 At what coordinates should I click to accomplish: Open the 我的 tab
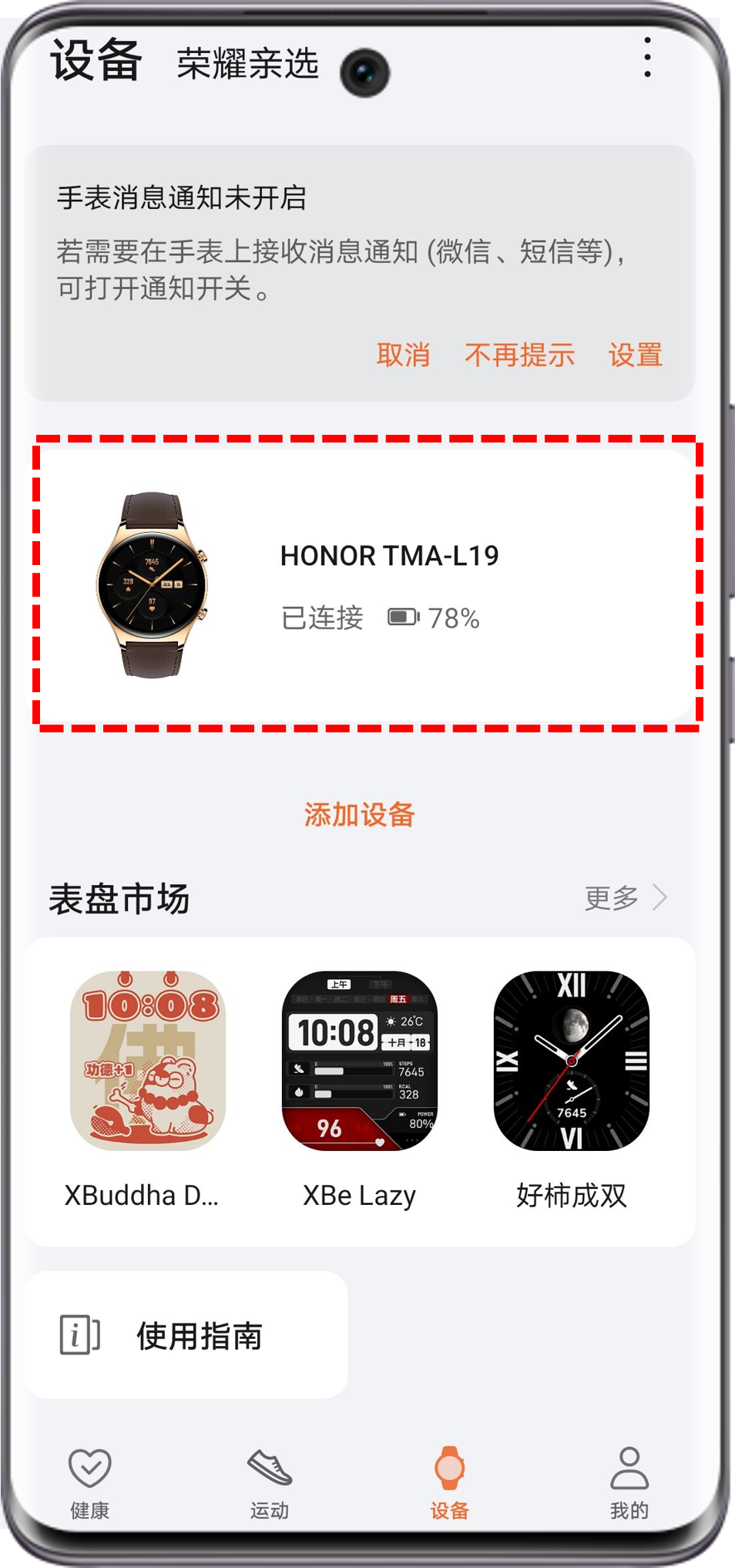pyautogui.click(x=629, y=1482)
